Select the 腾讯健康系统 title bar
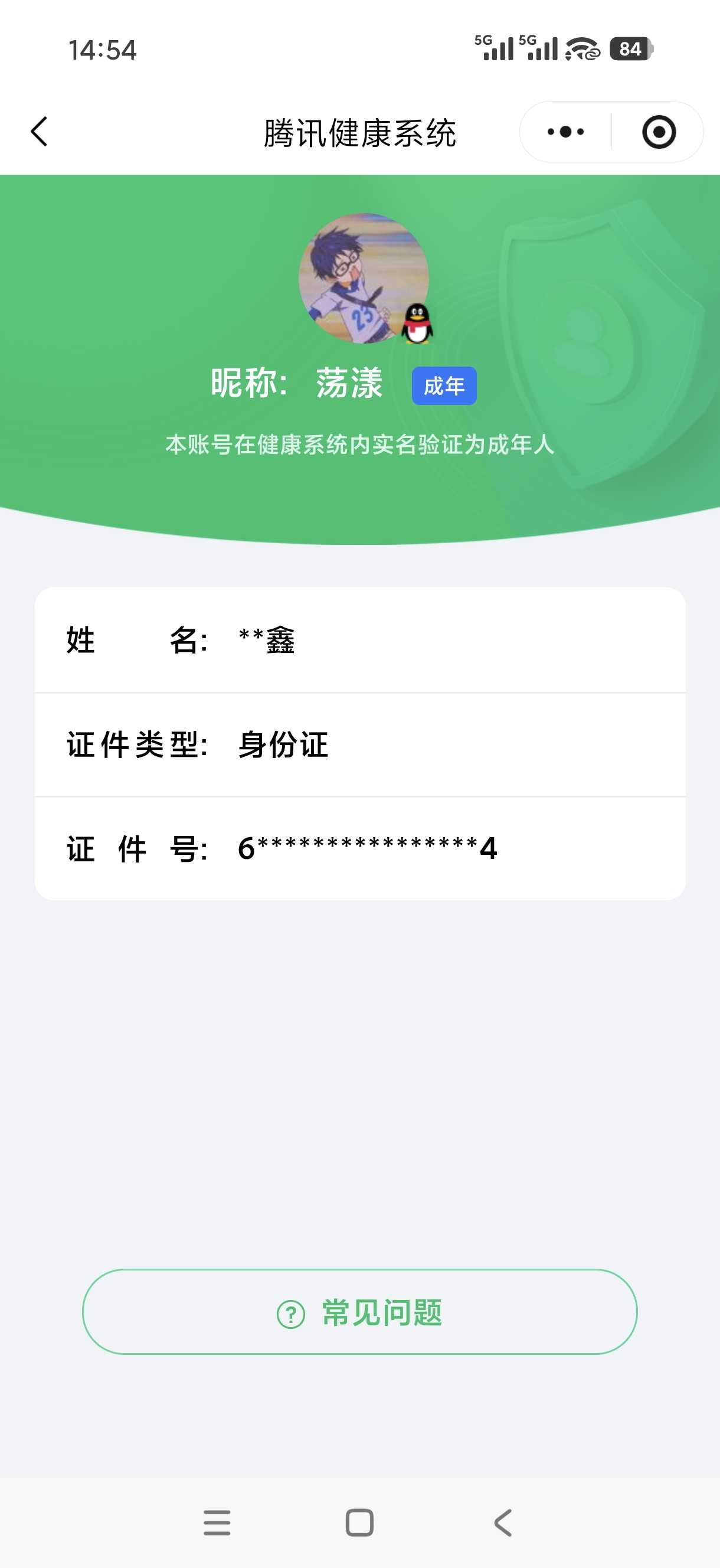The height and width of the screenshot is (1568, 720). click(359, 132)
